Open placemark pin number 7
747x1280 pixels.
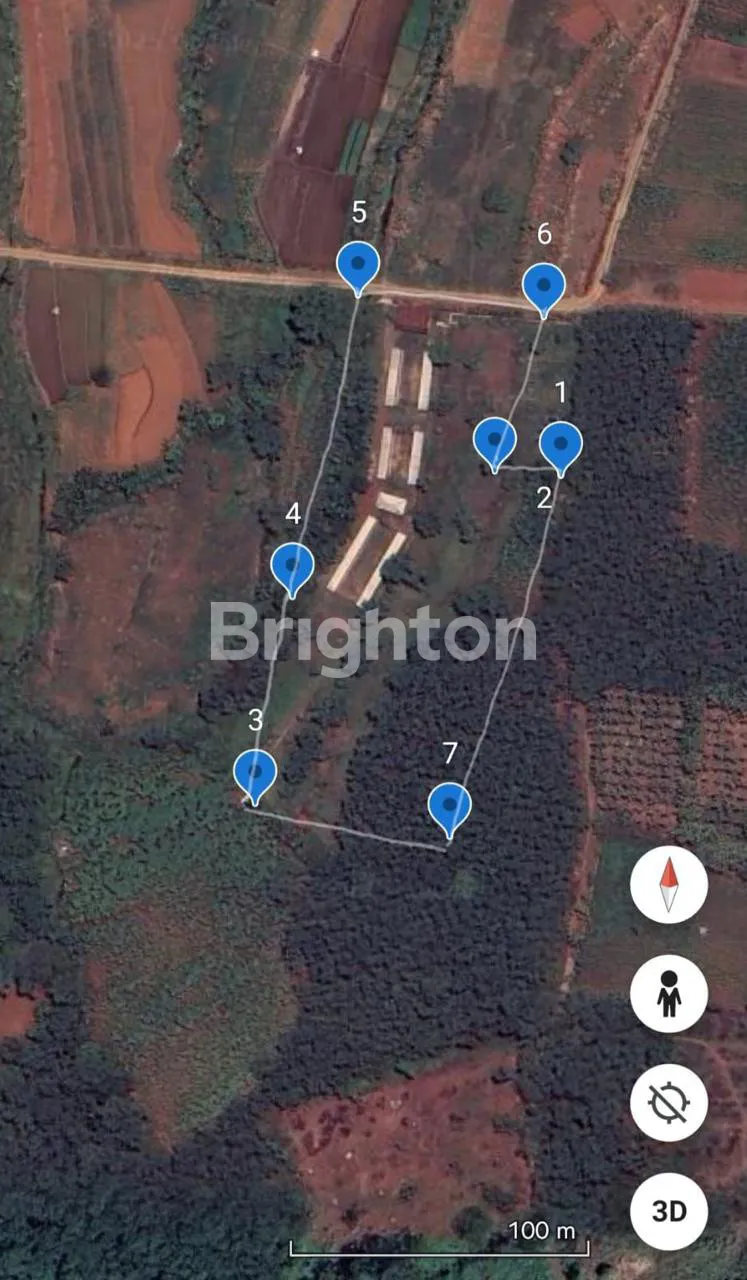tap(450, 806)
